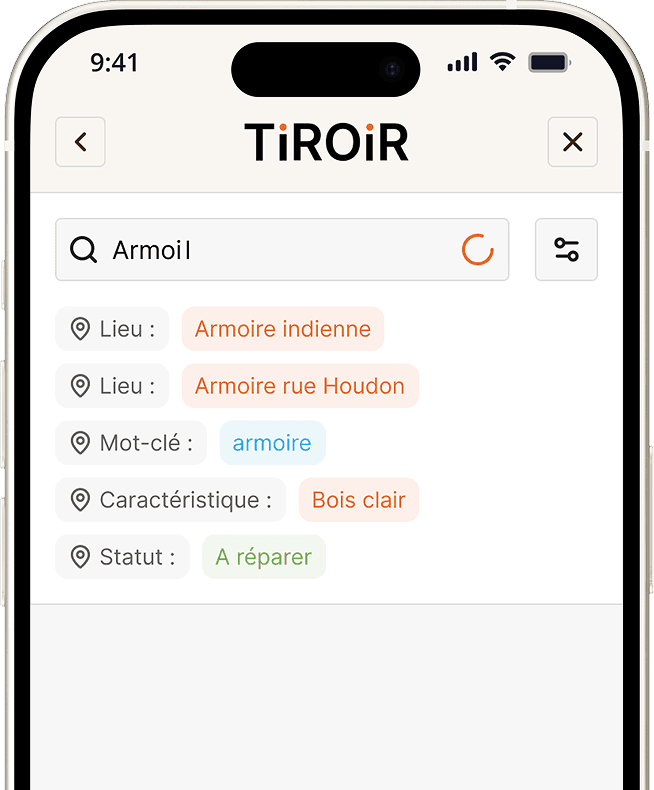Choose the Armoire rue Houdon suggestion

[299, 386]
